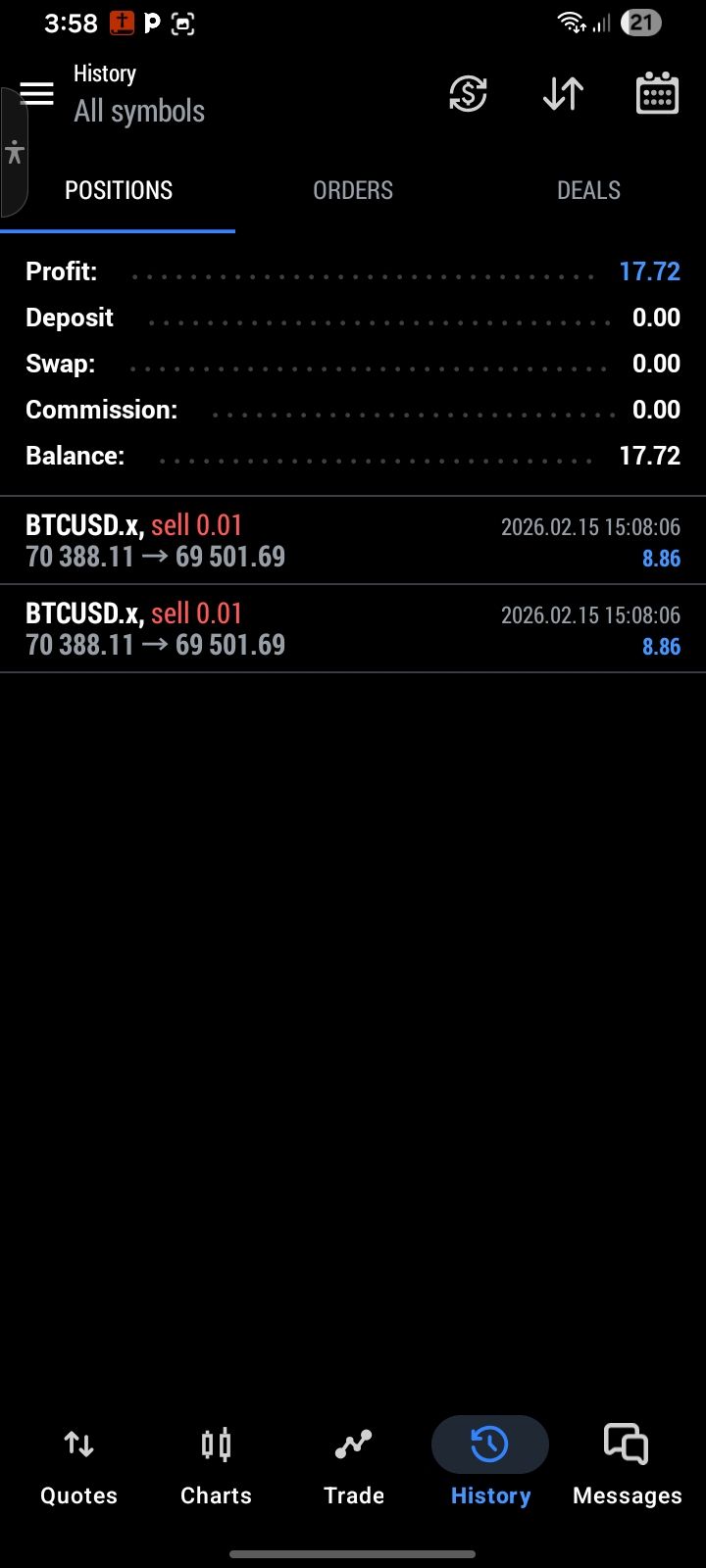Open the symbol filter currency icon
The height and width of the screenshot is (1568, 706).
click(468, 94)
